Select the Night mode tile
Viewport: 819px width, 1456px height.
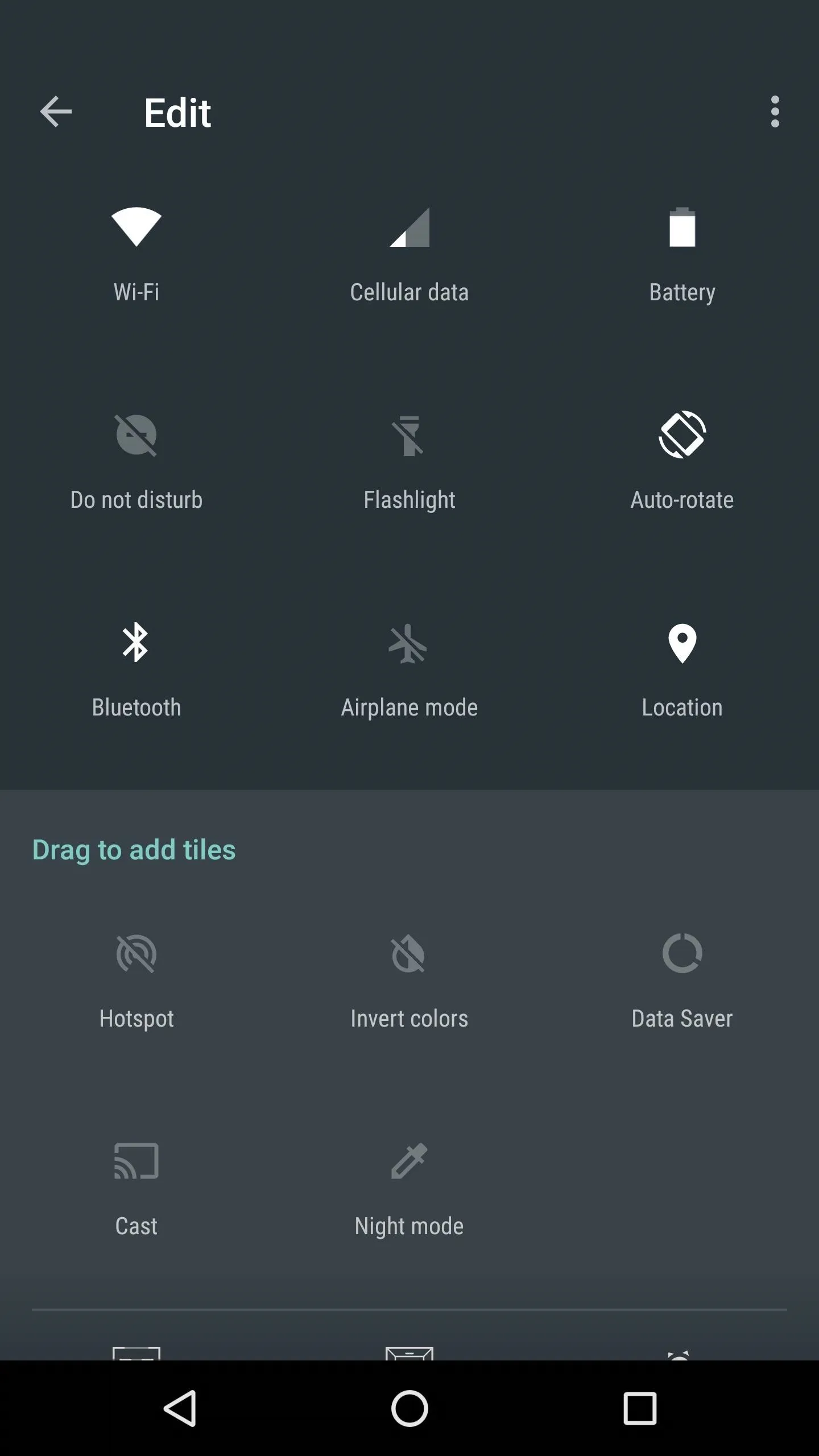tap(409, 1187)
